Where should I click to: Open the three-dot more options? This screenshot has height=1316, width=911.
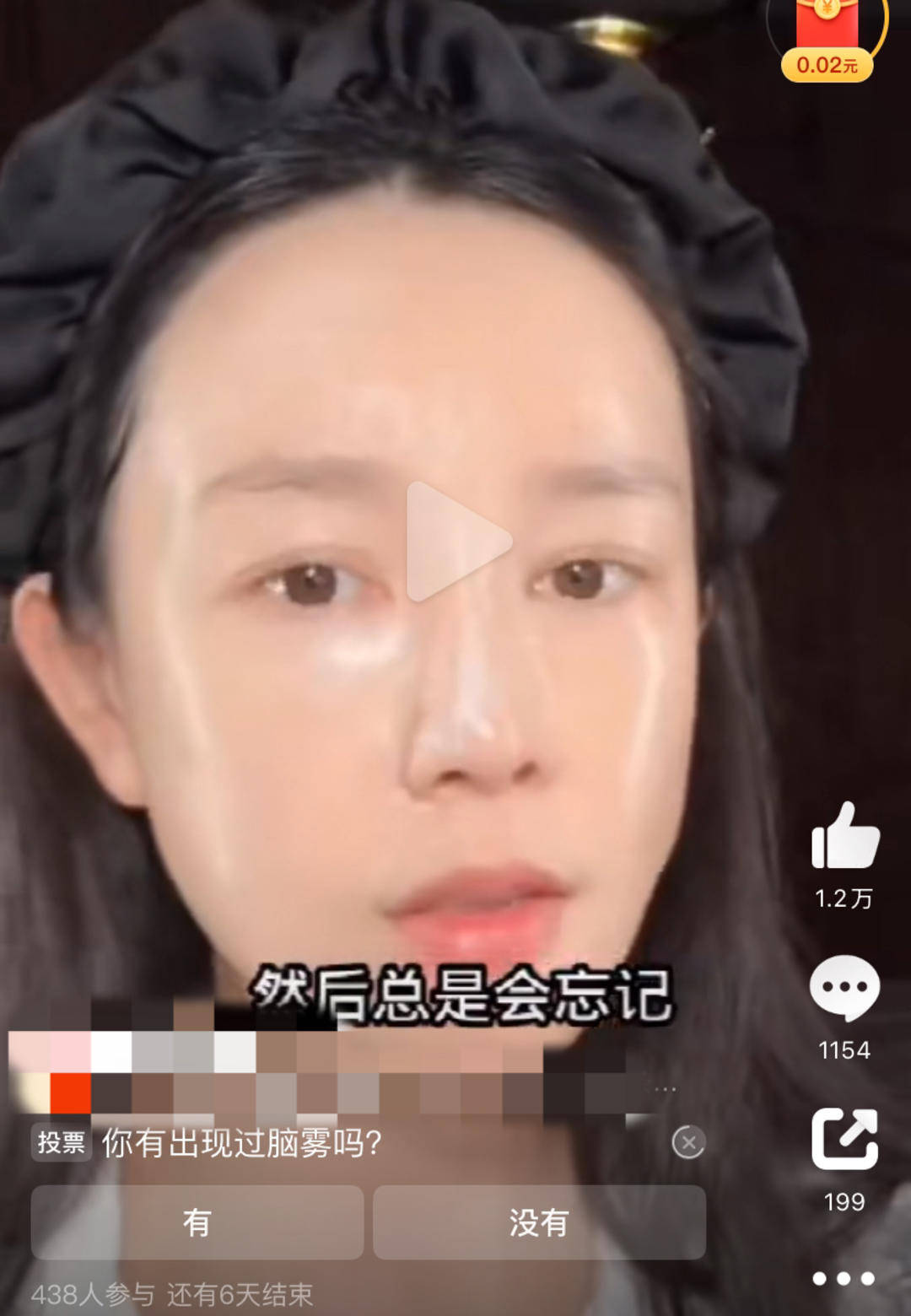click(844, 1279)
